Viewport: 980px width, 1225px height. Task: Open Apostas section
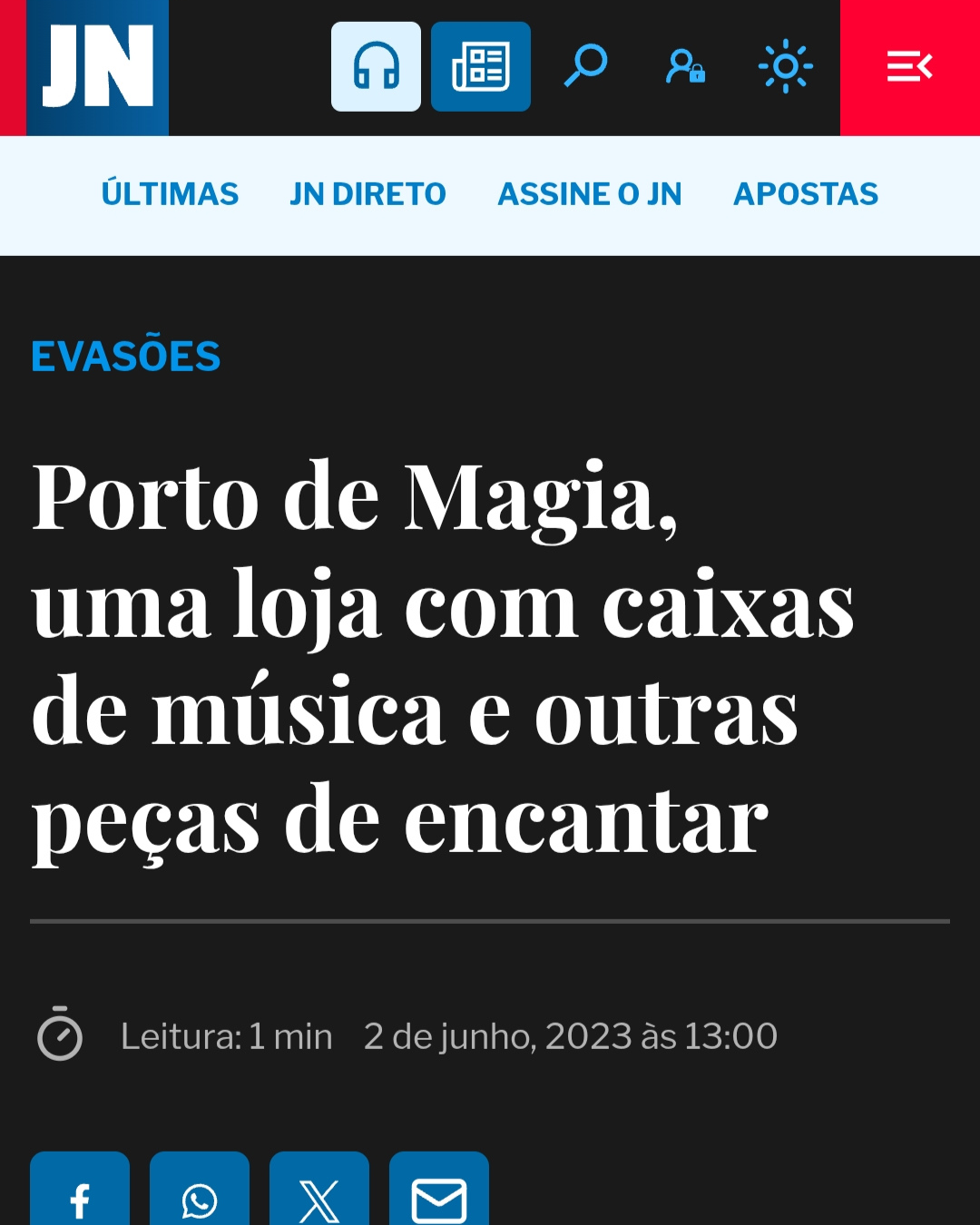(x=806, y=194)
